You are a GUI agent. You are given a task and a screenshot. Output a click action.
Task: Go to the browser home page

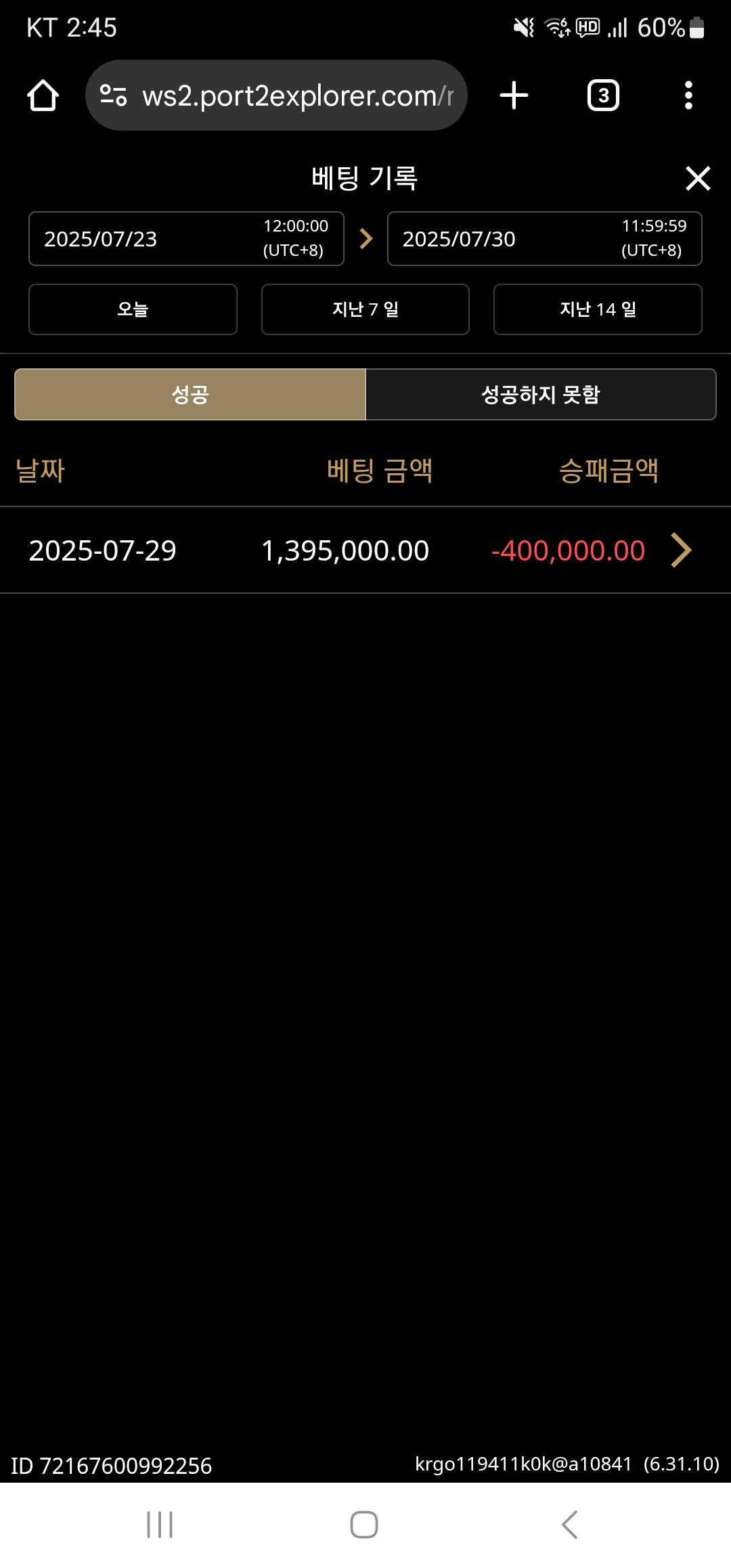tap(43, 95)
